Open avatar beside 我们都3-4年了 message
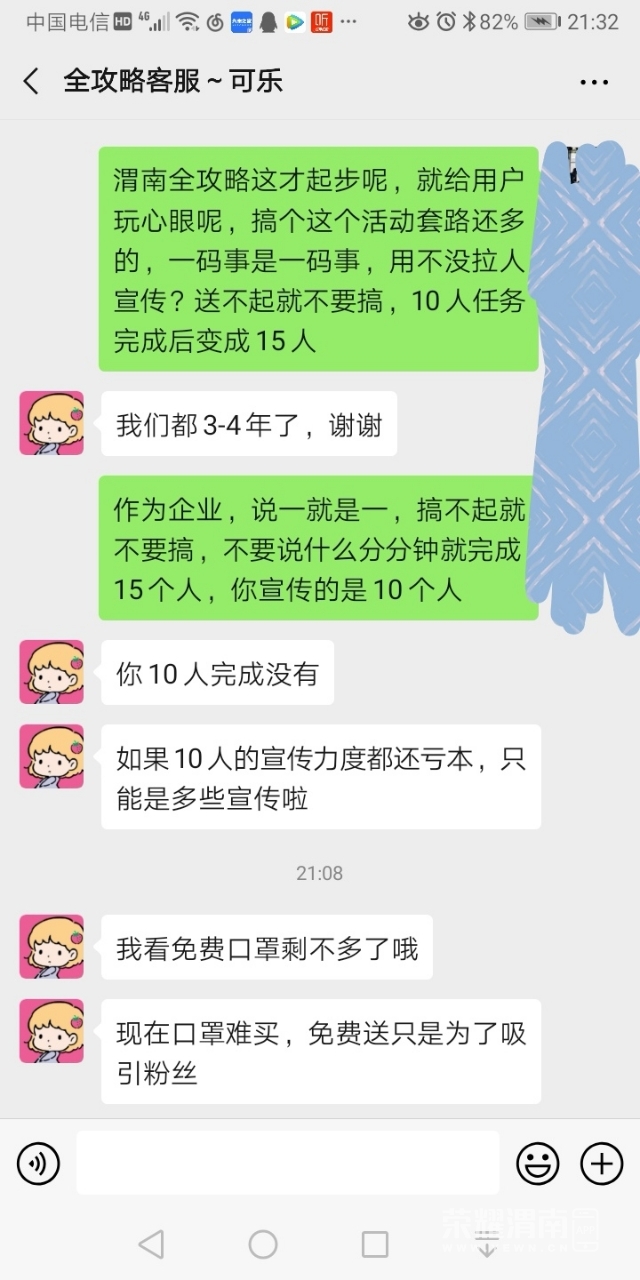 (52, 423)
